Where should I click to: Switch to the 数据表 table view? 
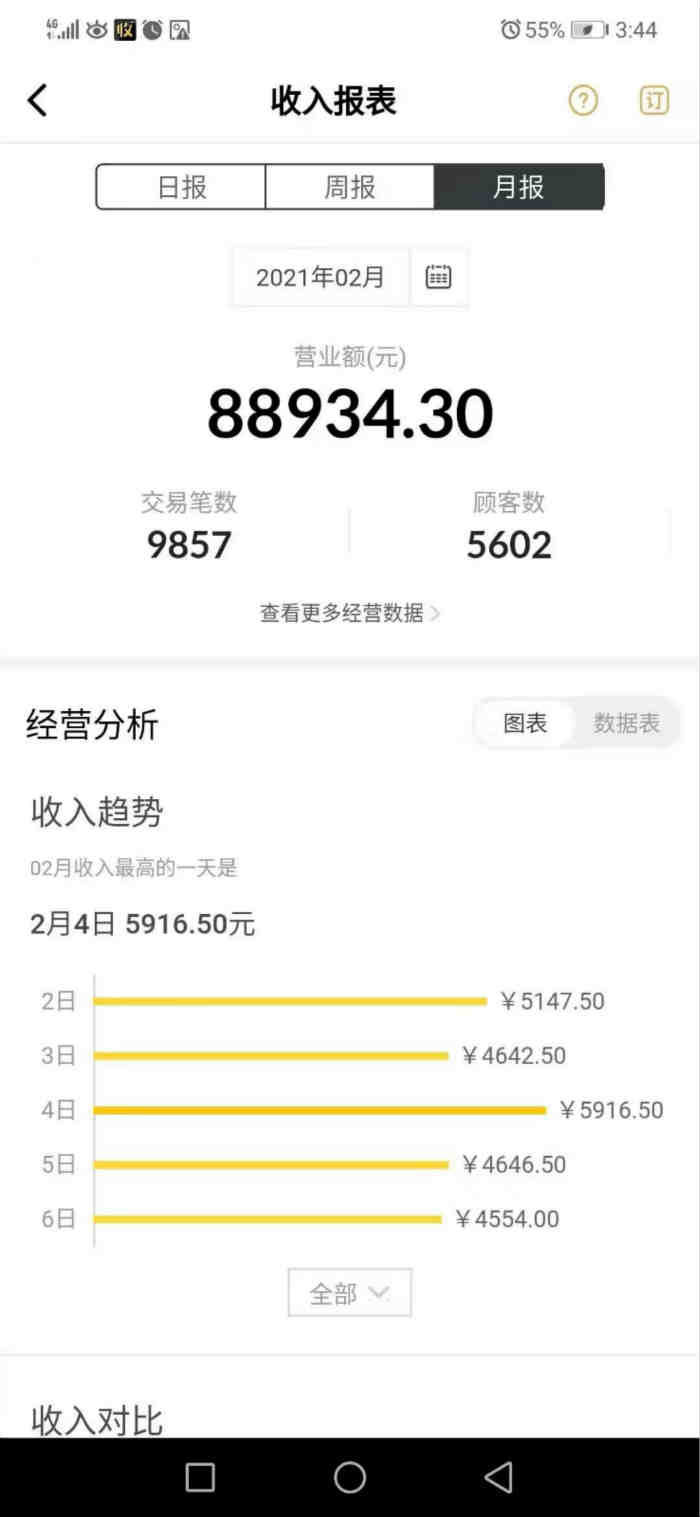point(627,723)
